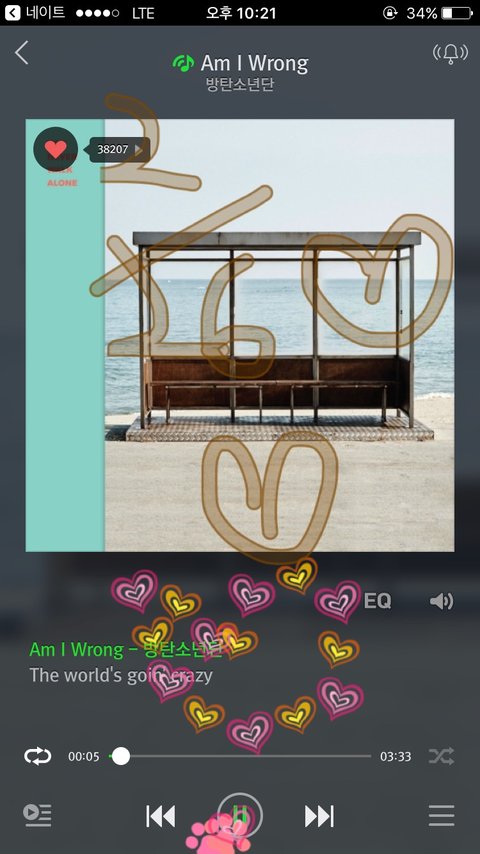Toggle shuffle playback

pyautogui.click(x=441, y=756)
